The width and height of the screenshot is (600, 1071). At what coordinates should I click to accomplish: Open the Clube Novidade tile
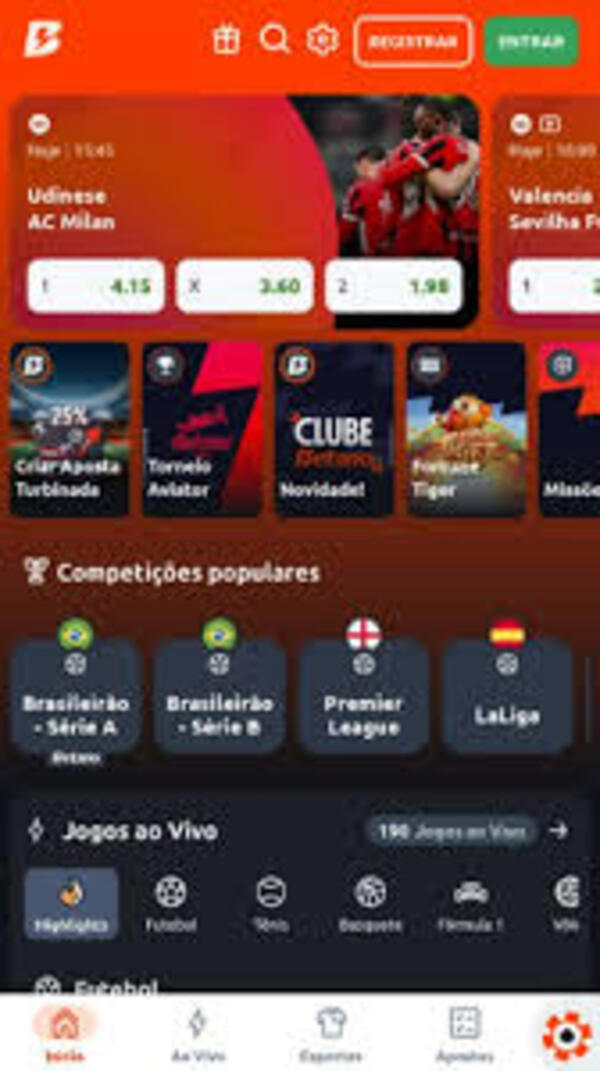pyautogui.click(x=334, y=430)
